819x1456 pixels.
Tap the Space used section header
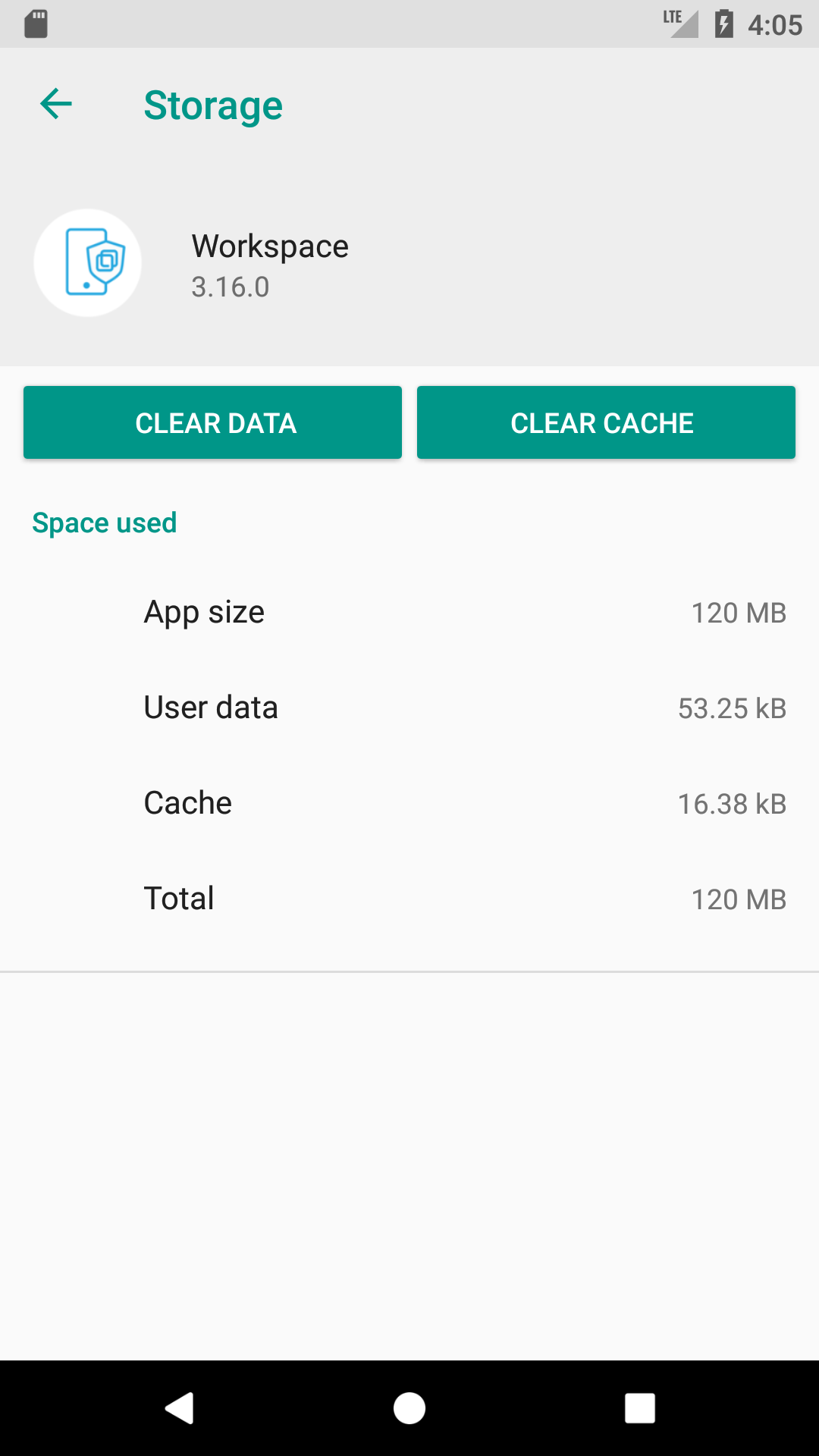pos(105,522)
